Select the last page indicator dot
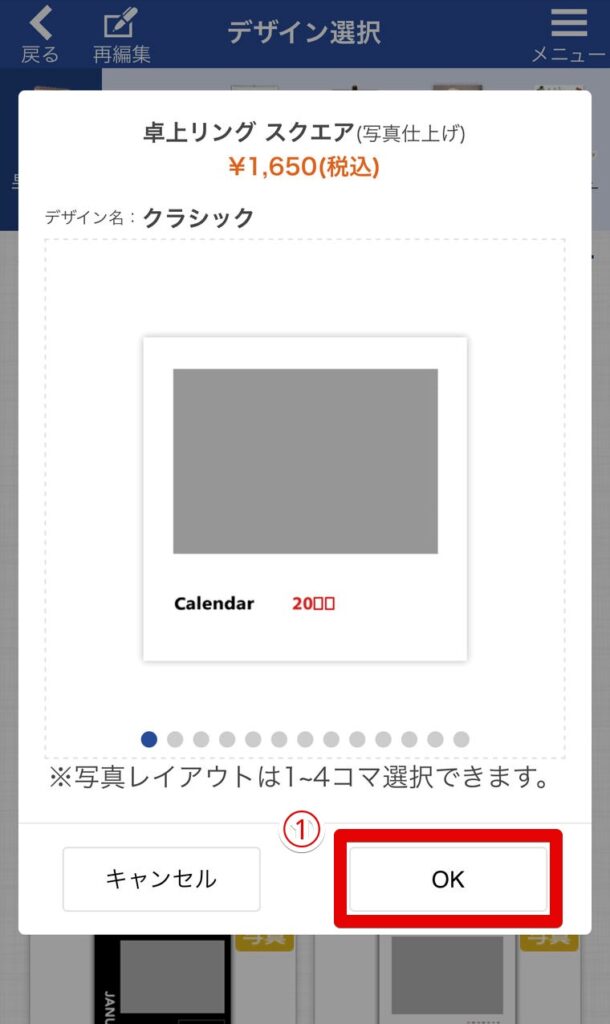610x1024 pixels. (x=461, y=739)
